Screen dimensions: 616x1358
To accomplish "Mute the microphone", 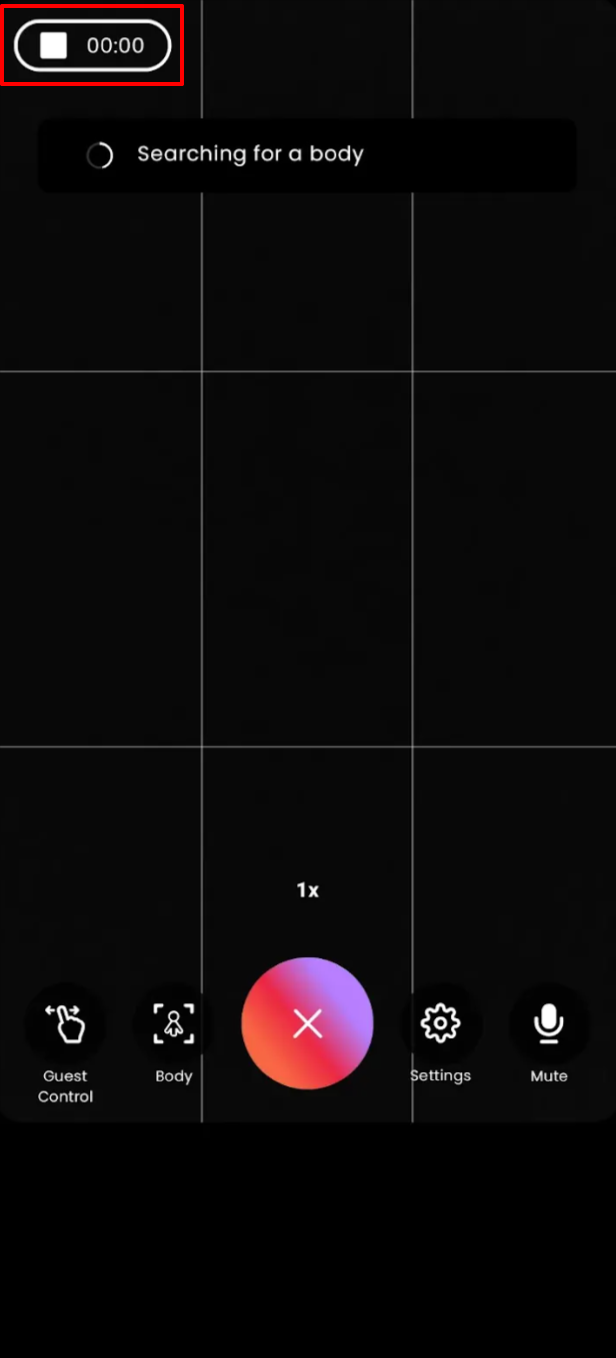I will tap(548, 1024).
